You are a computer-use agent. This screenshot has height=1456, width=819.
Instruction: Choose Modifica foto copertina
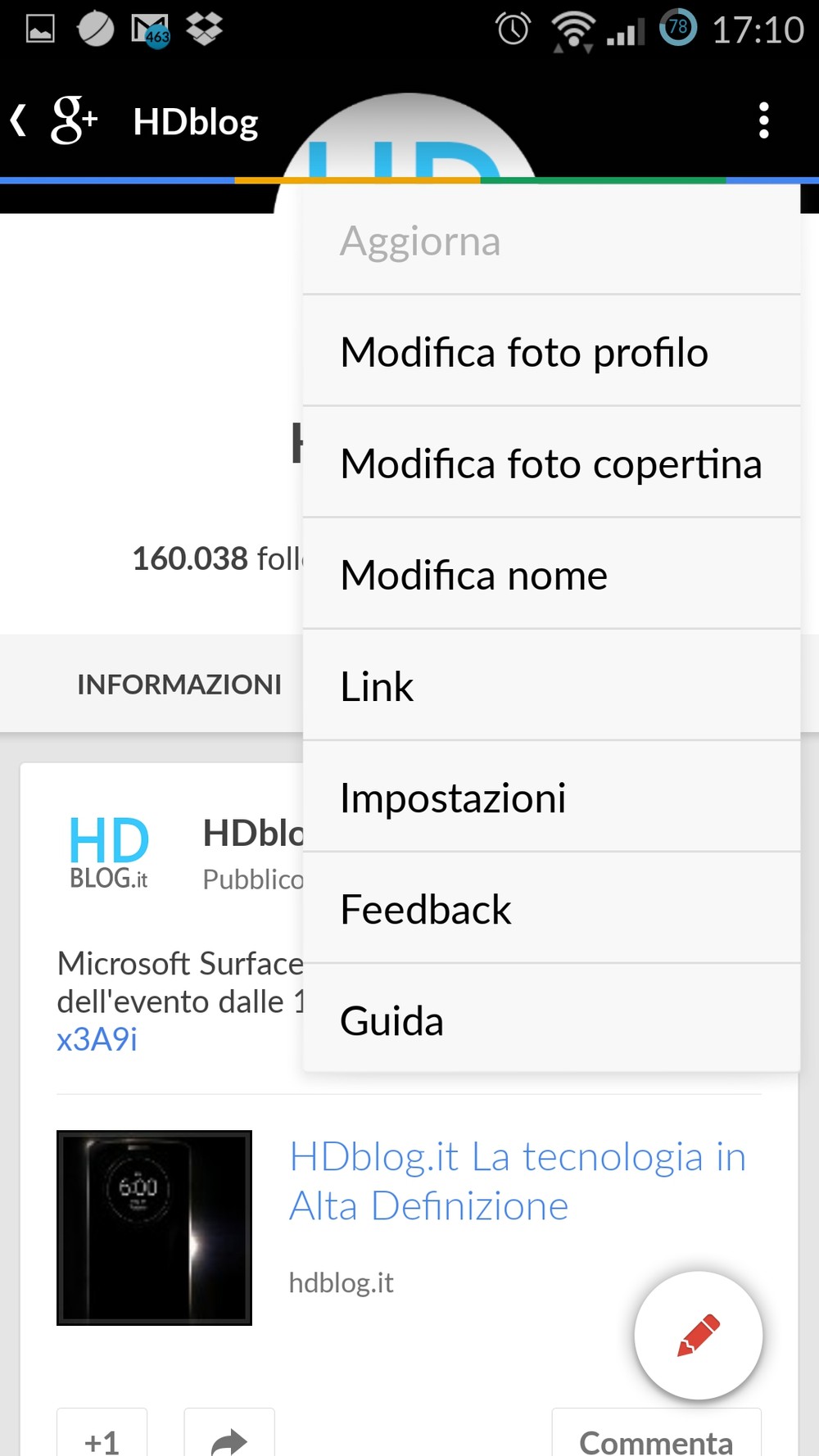click(x=551, y=463)
